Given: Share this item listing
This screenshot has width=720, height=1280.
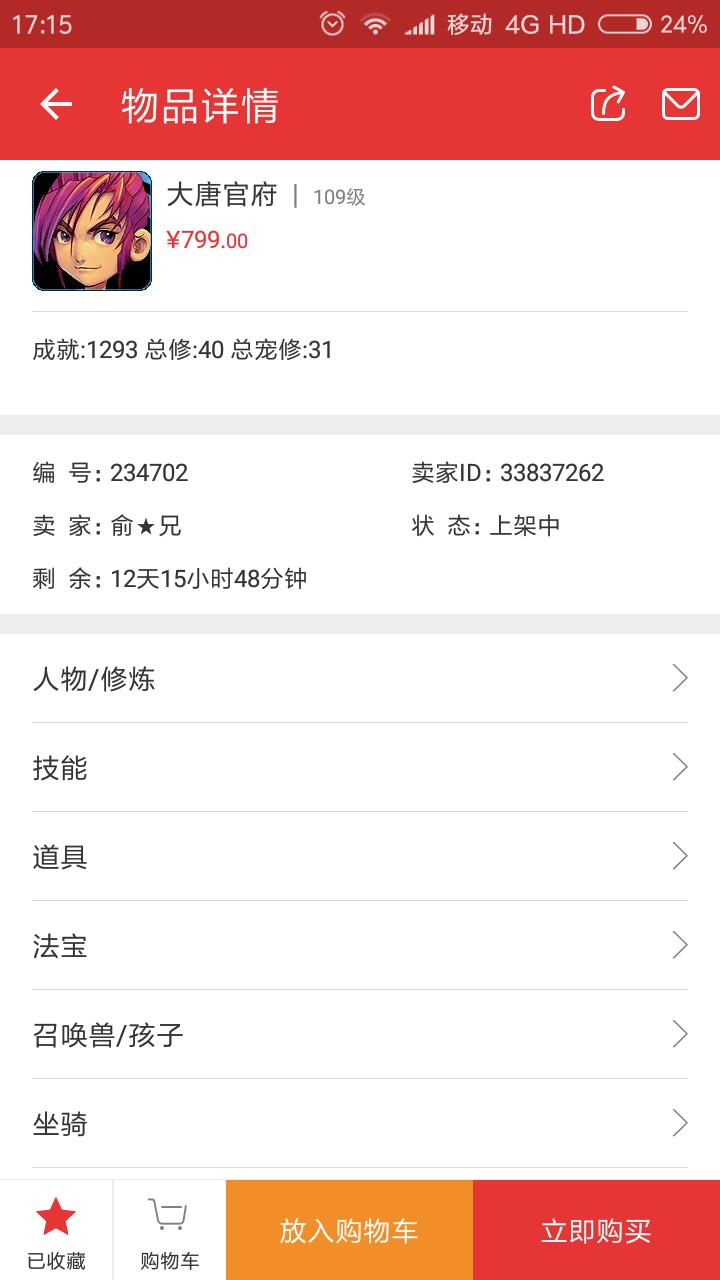Looking at the screenshot, I should [x=608, y=104].
